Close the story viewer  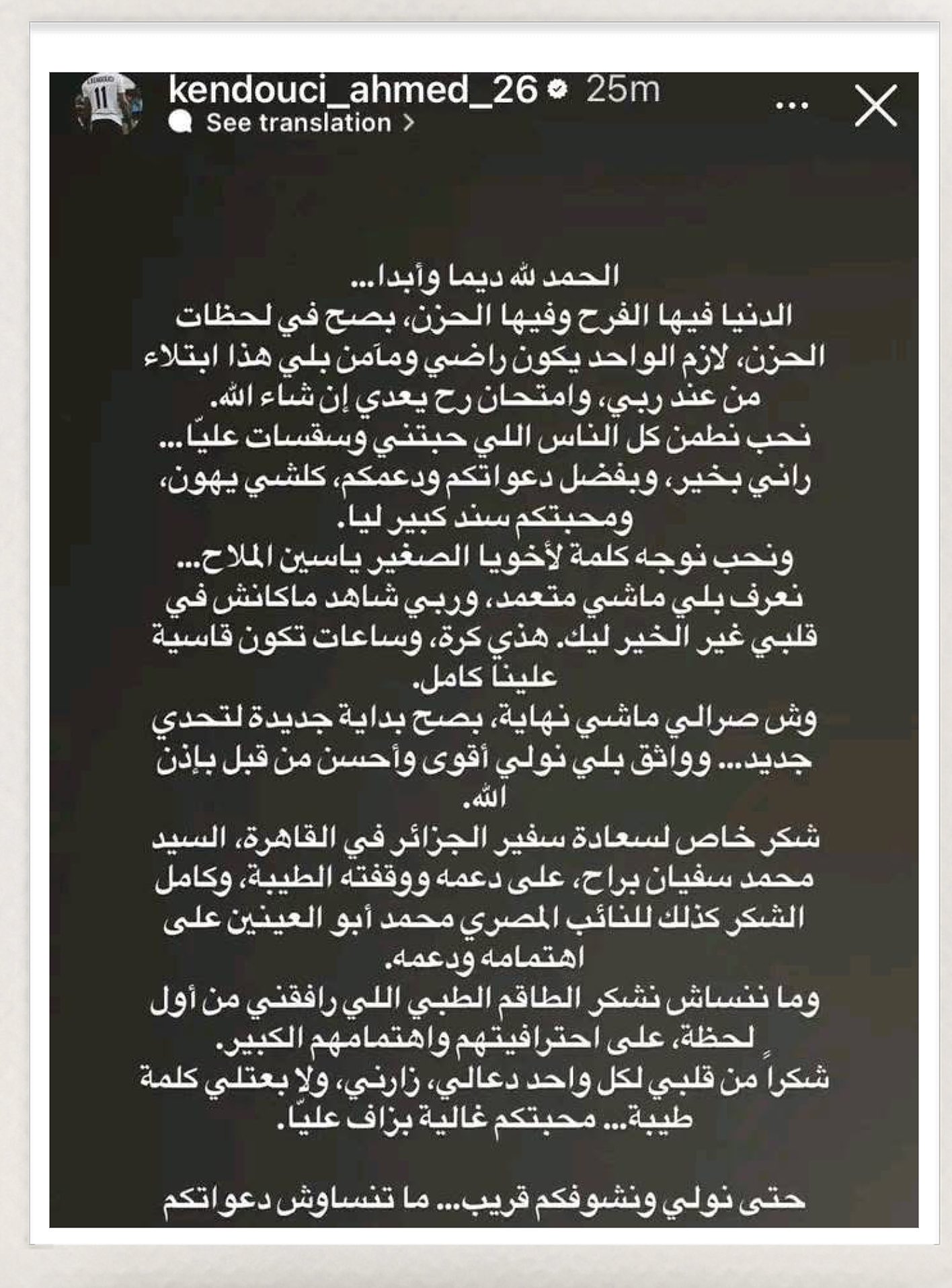point(876,106)
